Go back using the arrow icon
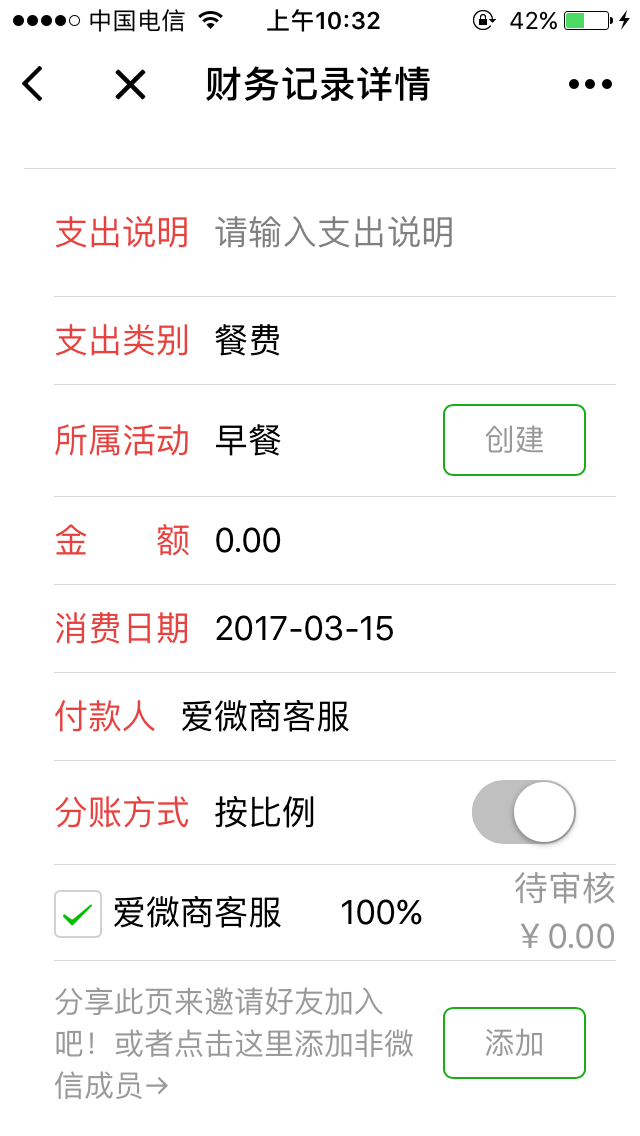Screen dimensions: 640x1136 pyautogui.click(x=33, y=84)
